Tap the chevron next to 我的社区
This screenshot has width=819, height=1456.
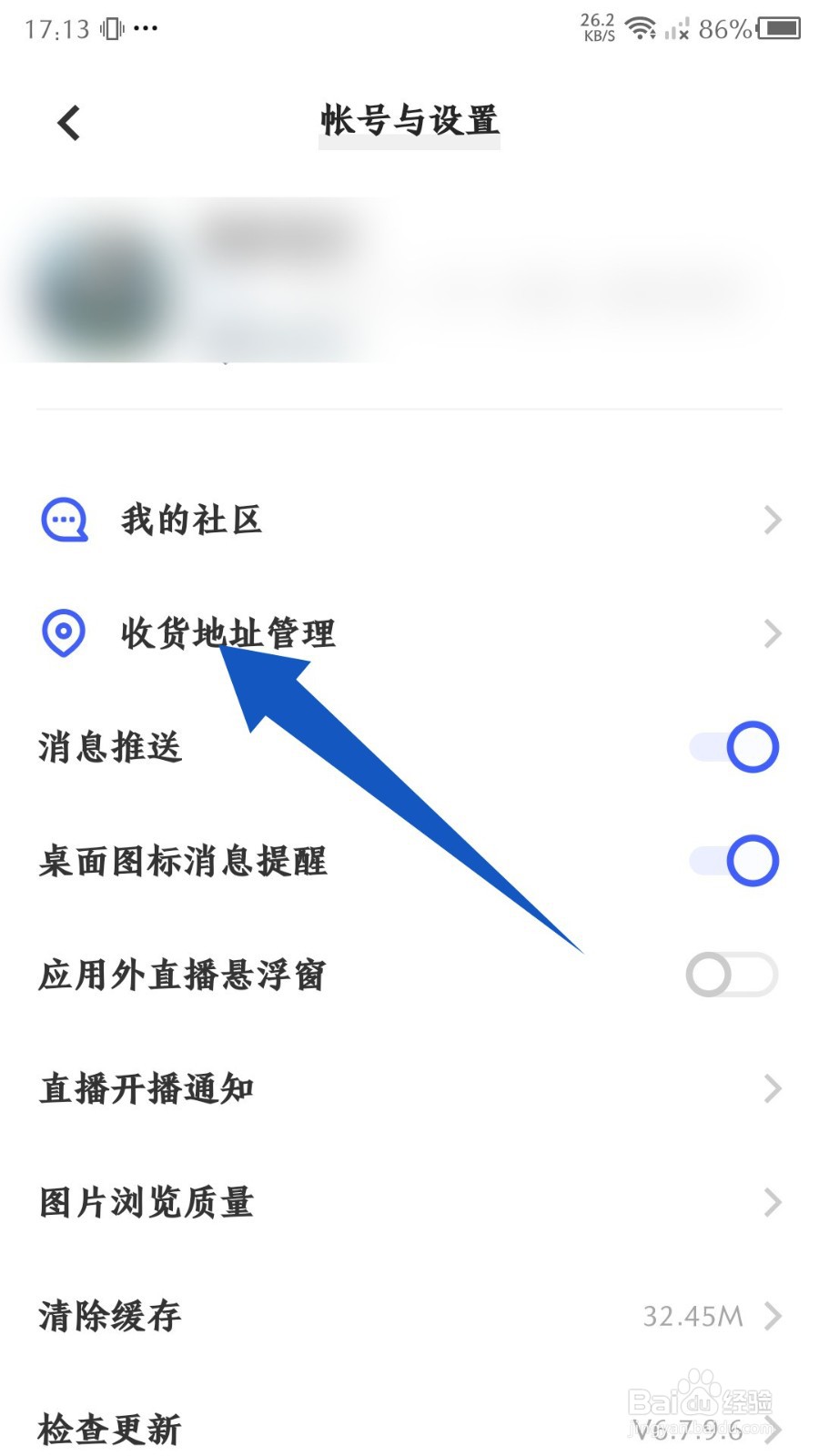[x=773, y=520]
